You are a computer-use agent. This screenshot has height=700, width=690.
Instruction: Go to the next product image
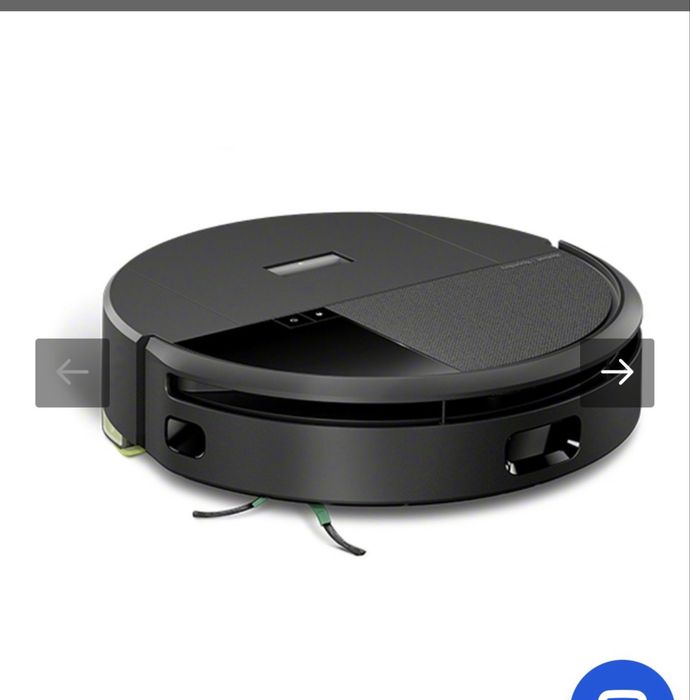coord(617,372)
